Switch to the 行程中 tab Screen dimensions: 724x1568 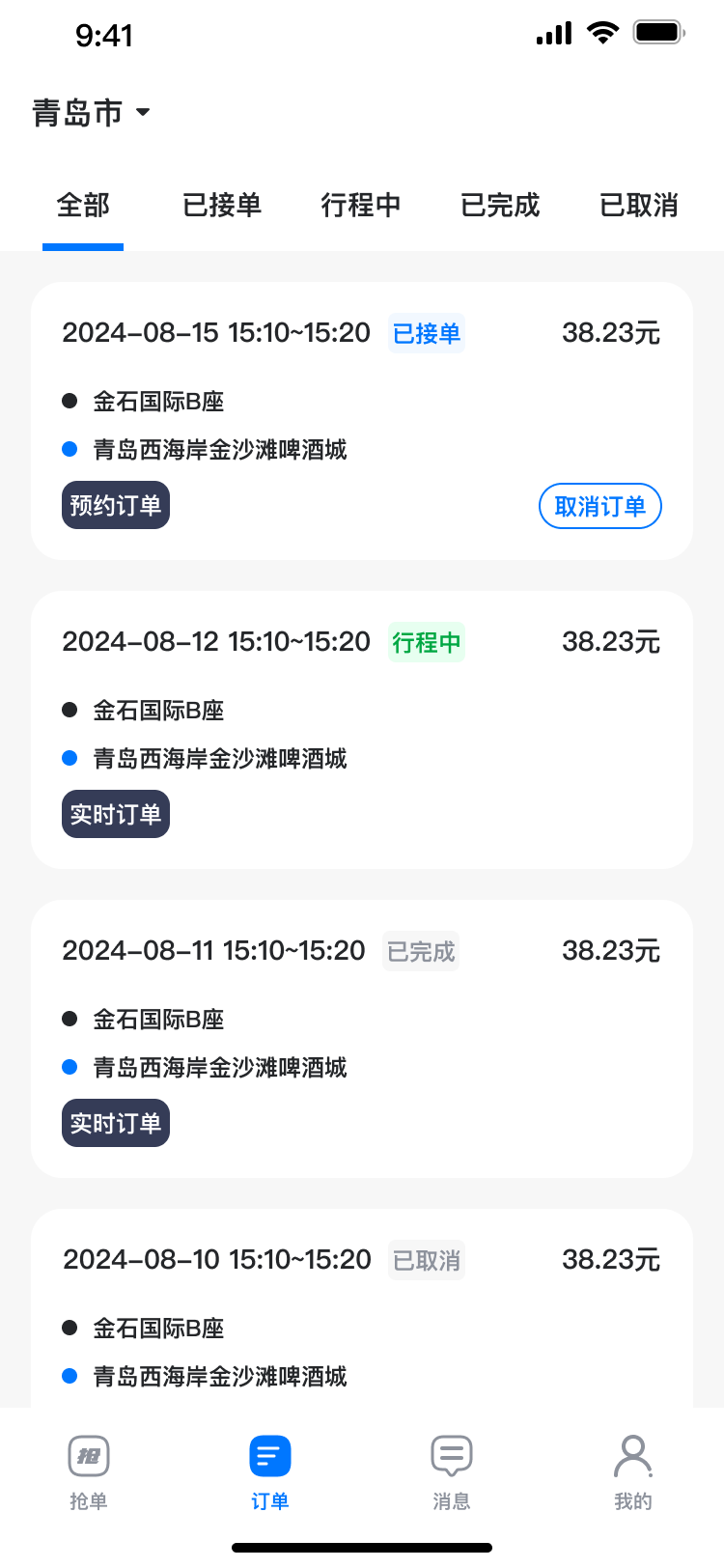pyautogui.click(x=361, y=205)
